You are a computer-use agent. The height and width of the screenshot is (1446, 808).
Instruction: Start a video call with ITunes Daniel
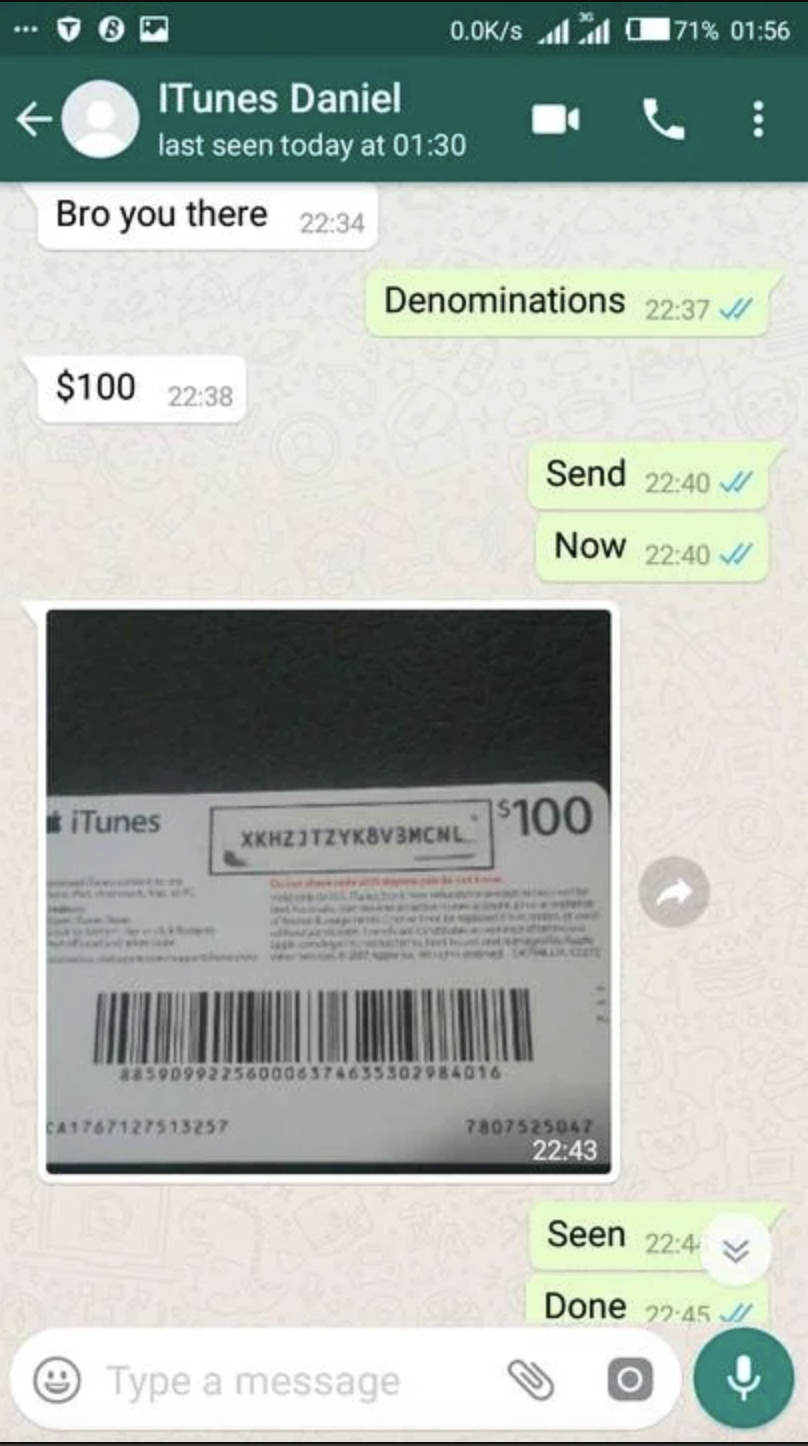point(555,120)
